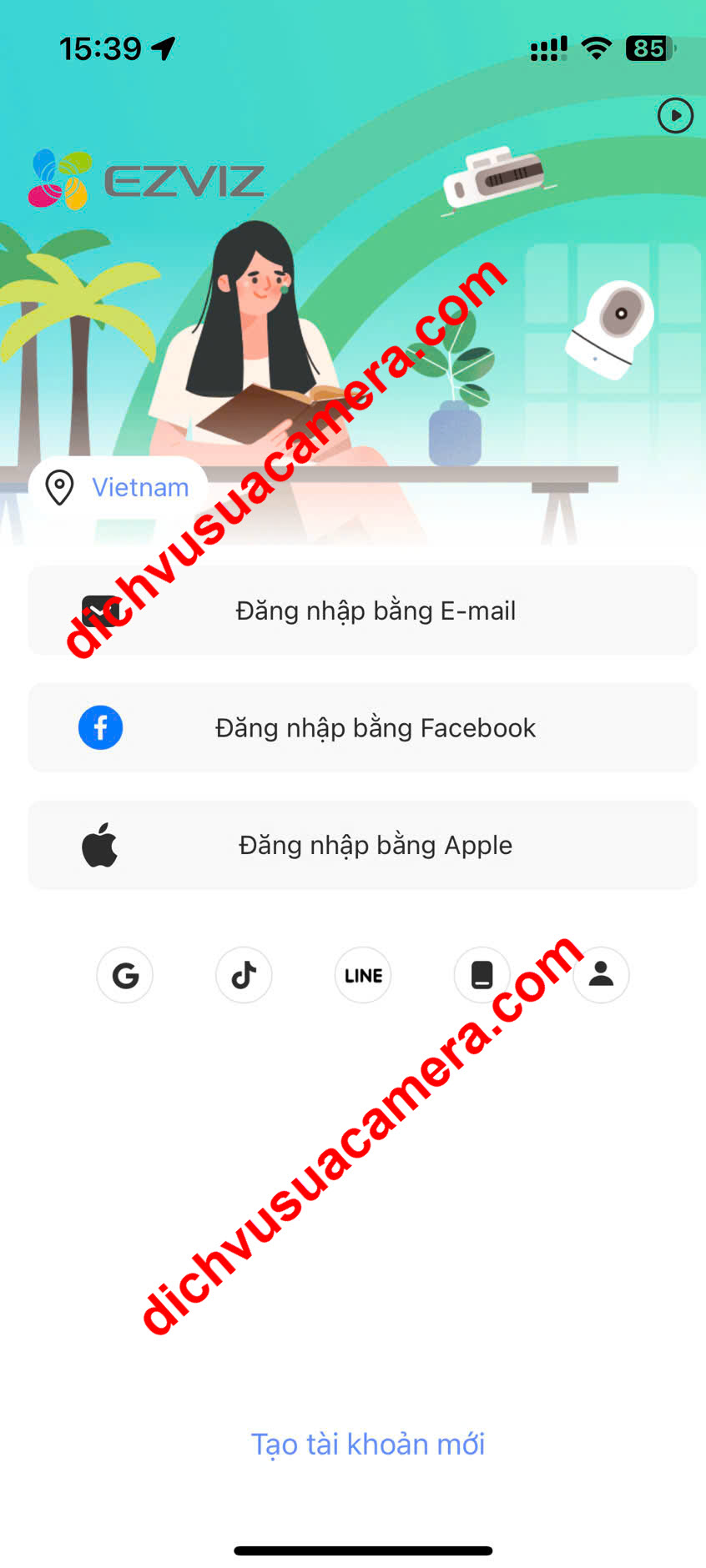Open the username login person icon
This screenshot has width=706, height=1568.
click(x=601, y=975)
